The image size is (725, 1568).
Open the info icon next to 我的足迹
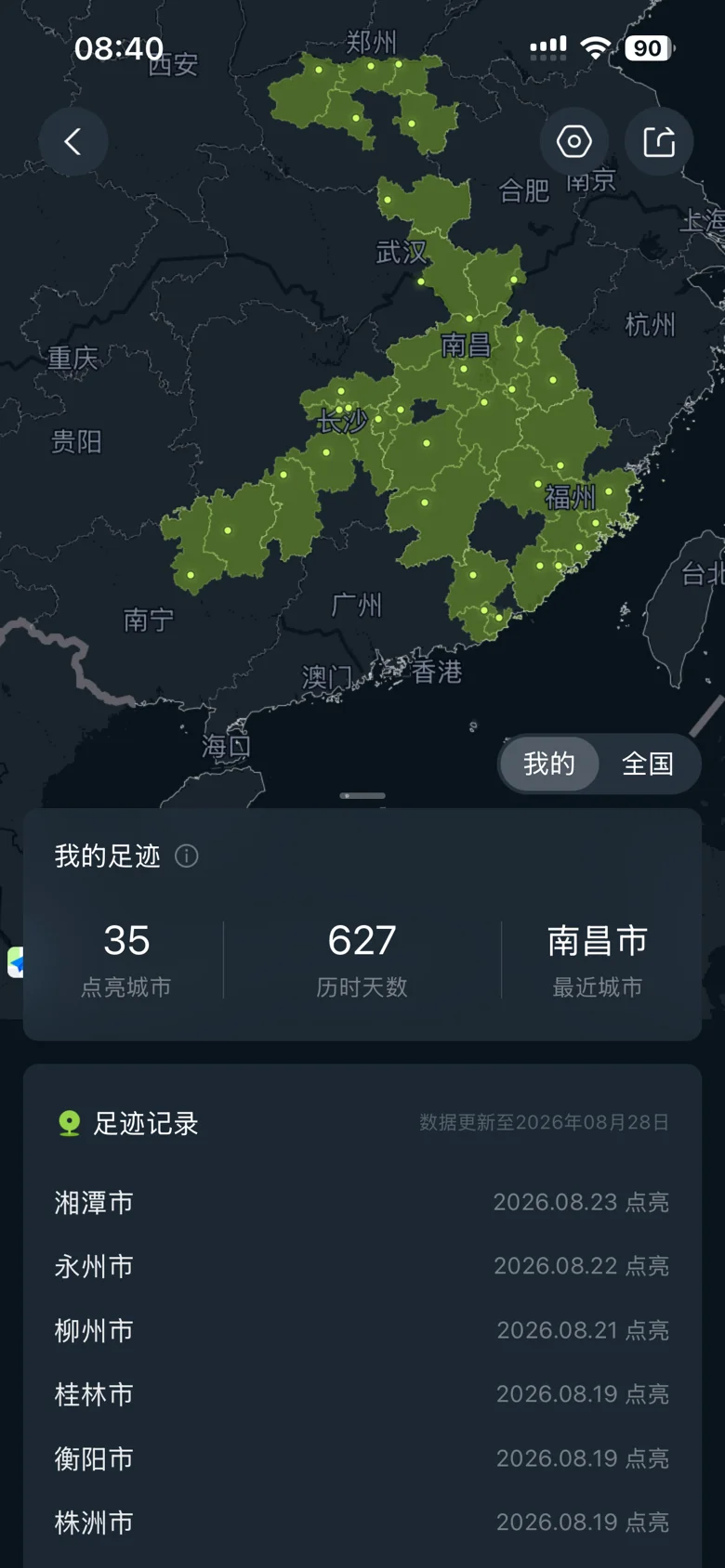[x=187, y=856]
